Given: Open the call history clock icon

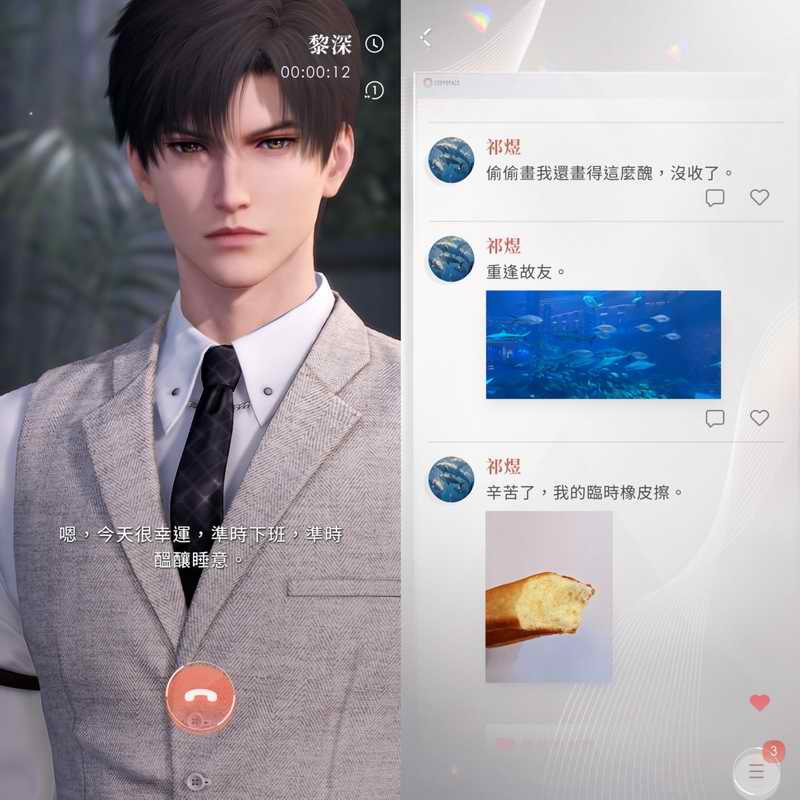Looking at the screenshot, I should 374,44.
